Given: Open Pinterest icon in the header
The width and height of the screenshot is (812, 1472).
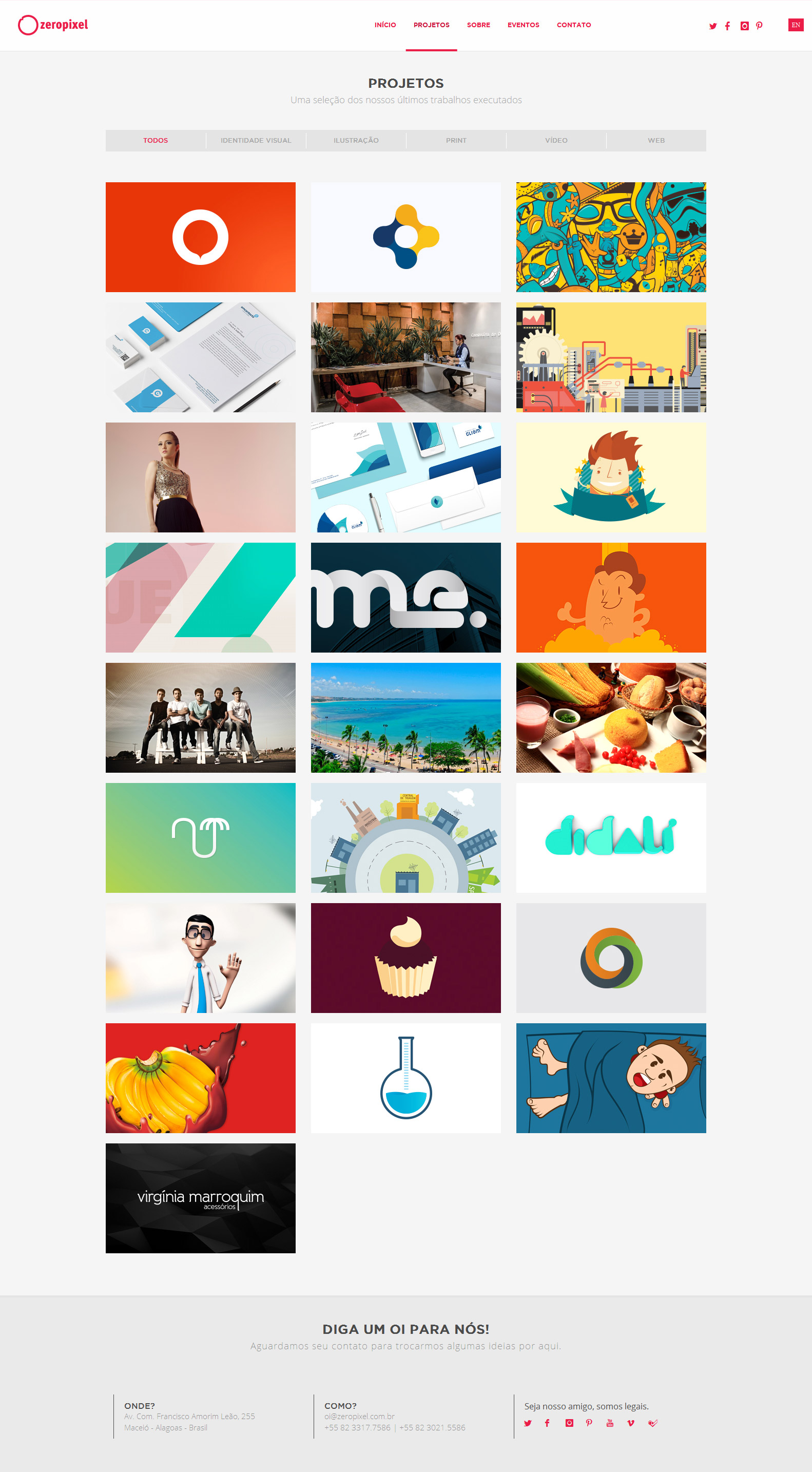Looking at the screenshot, I should 758,26.
